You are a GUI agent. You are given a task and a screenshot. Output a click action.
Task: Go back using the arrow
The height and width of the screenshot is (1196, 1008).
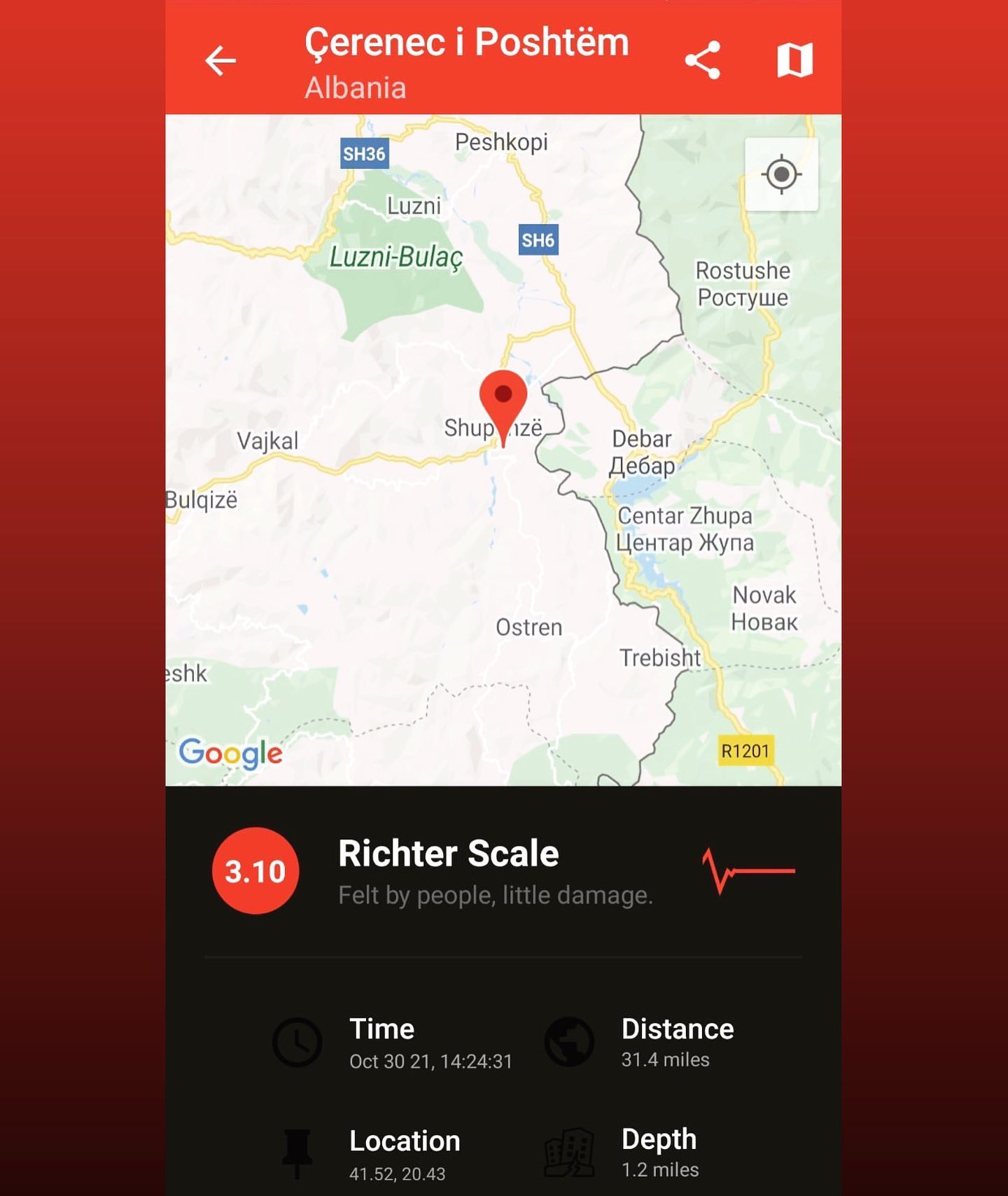pos(220,60)
